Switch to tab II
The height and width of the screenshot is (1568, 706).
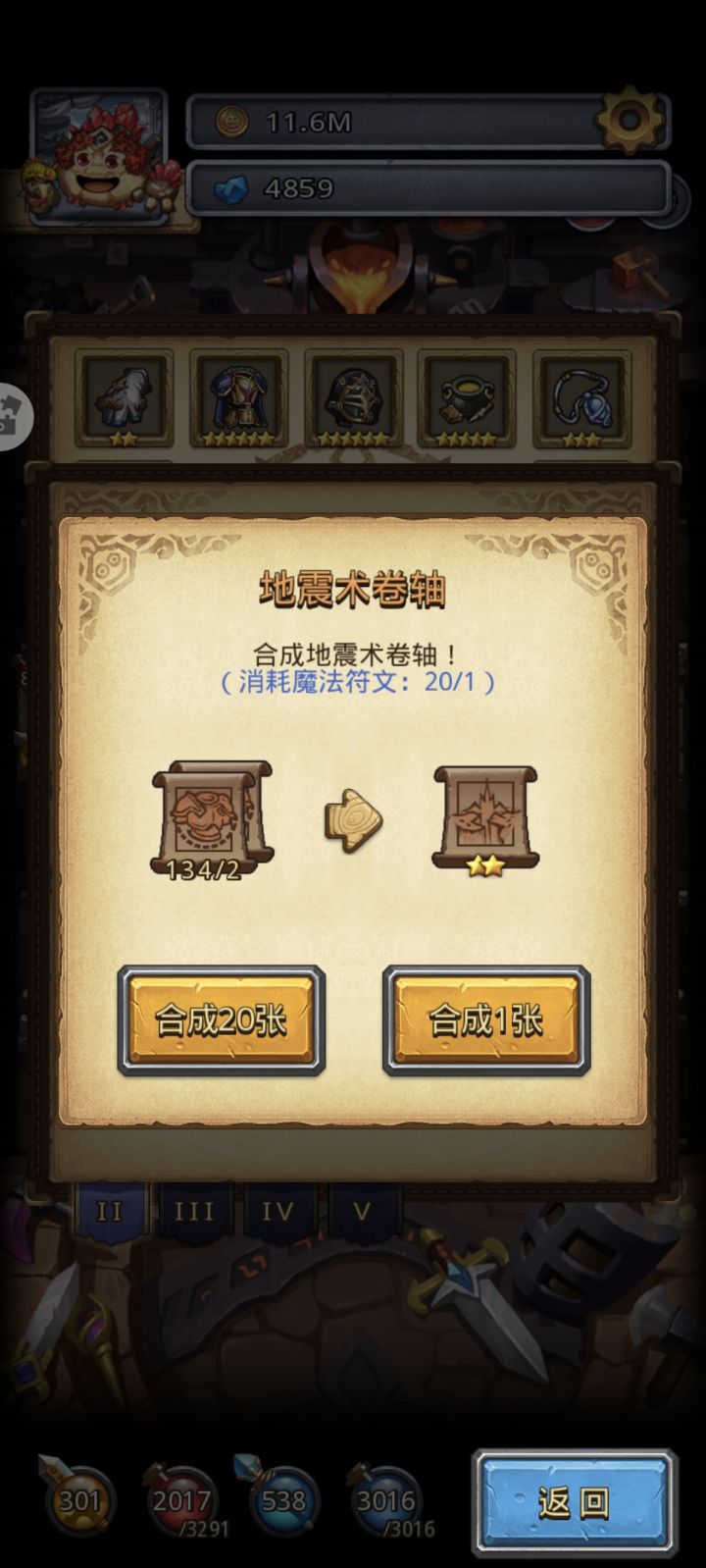111,1211
